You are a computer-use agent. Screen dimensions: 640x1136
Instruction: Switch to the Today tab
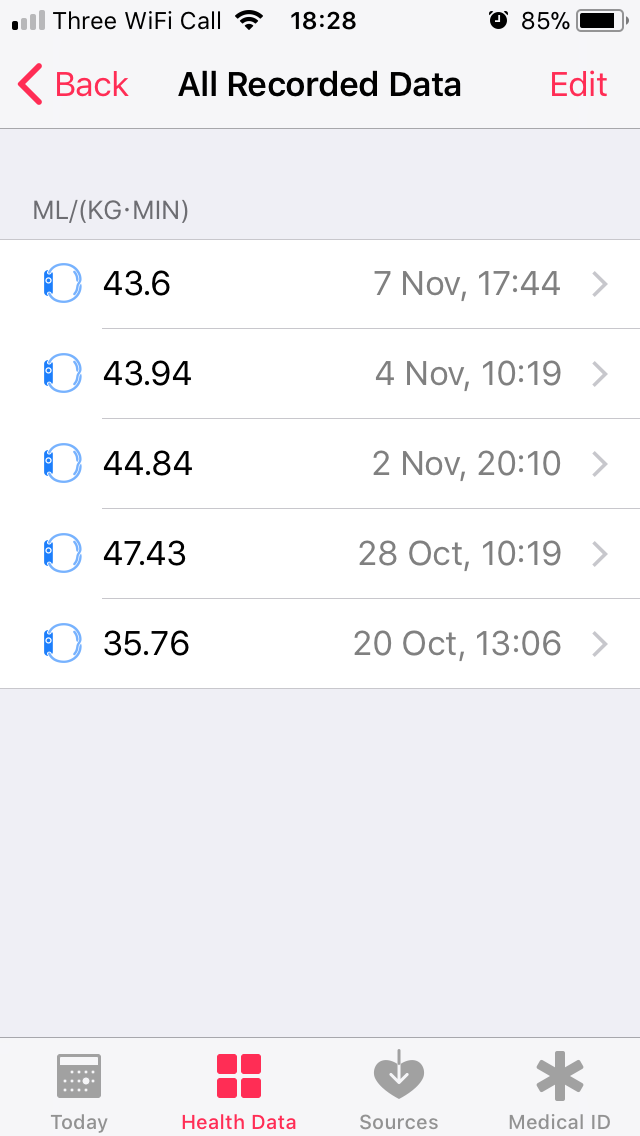[79, 1090]
